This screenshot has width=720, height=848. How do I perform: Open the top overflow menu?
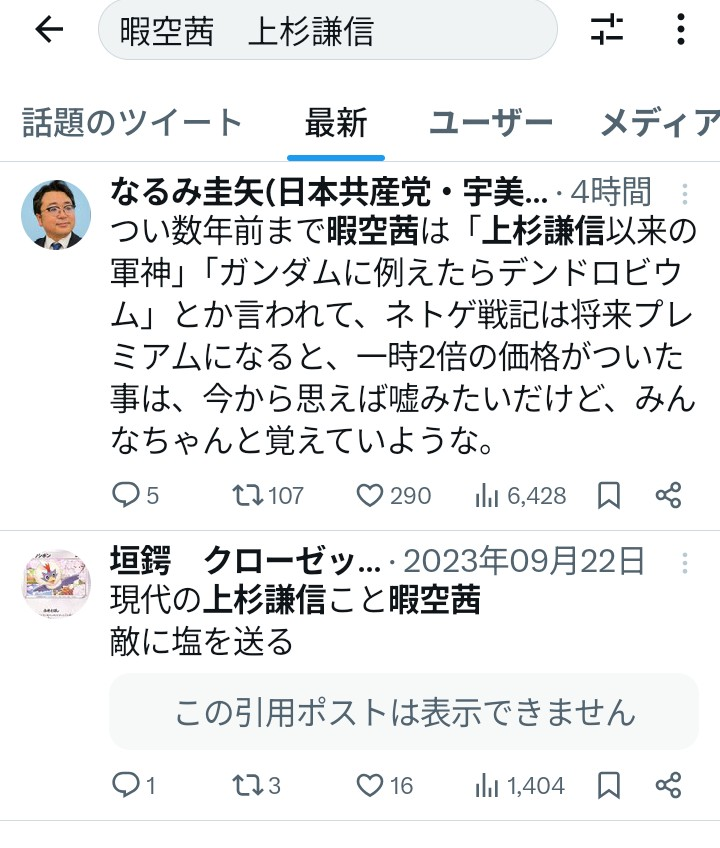pyautogui.click(x=681, y=30)
